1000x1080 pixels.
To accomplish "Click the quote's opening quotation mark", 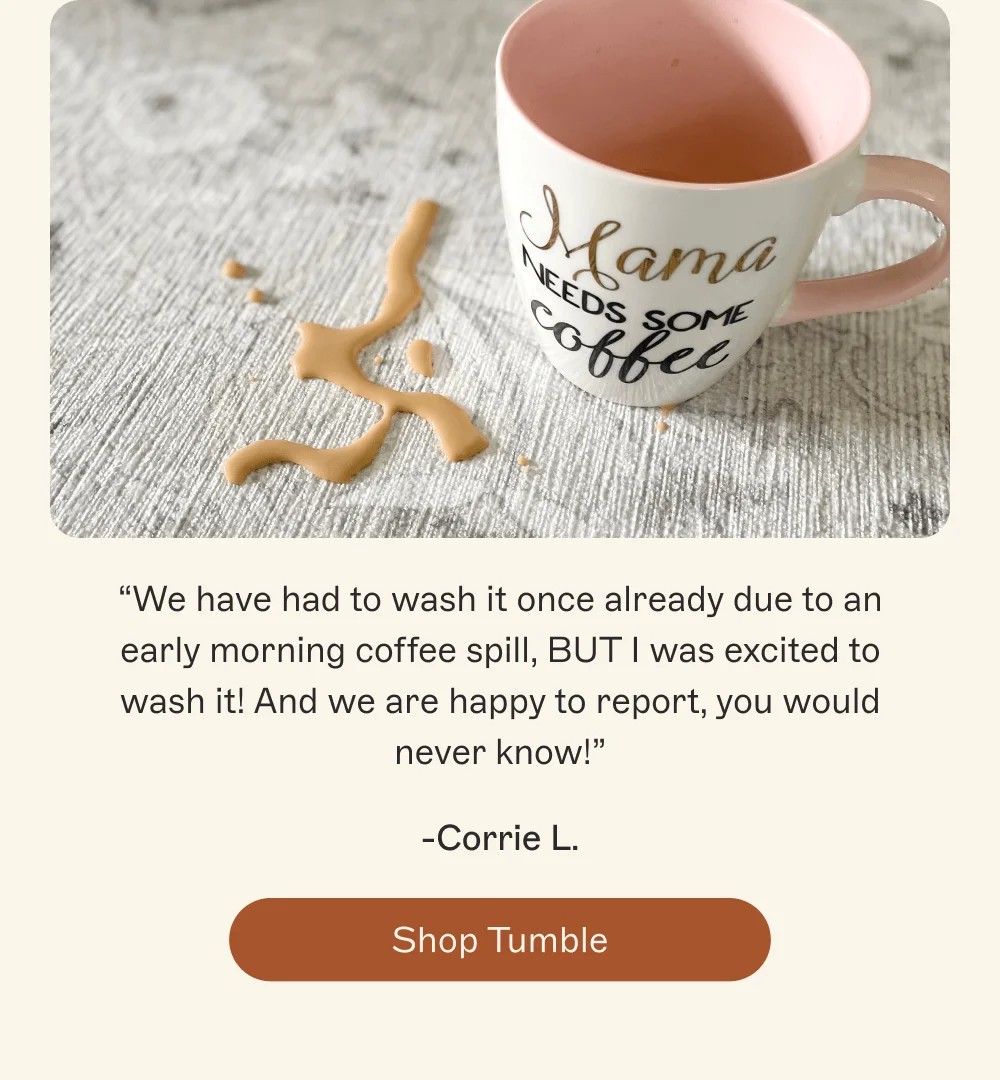I will click(126, 598).
